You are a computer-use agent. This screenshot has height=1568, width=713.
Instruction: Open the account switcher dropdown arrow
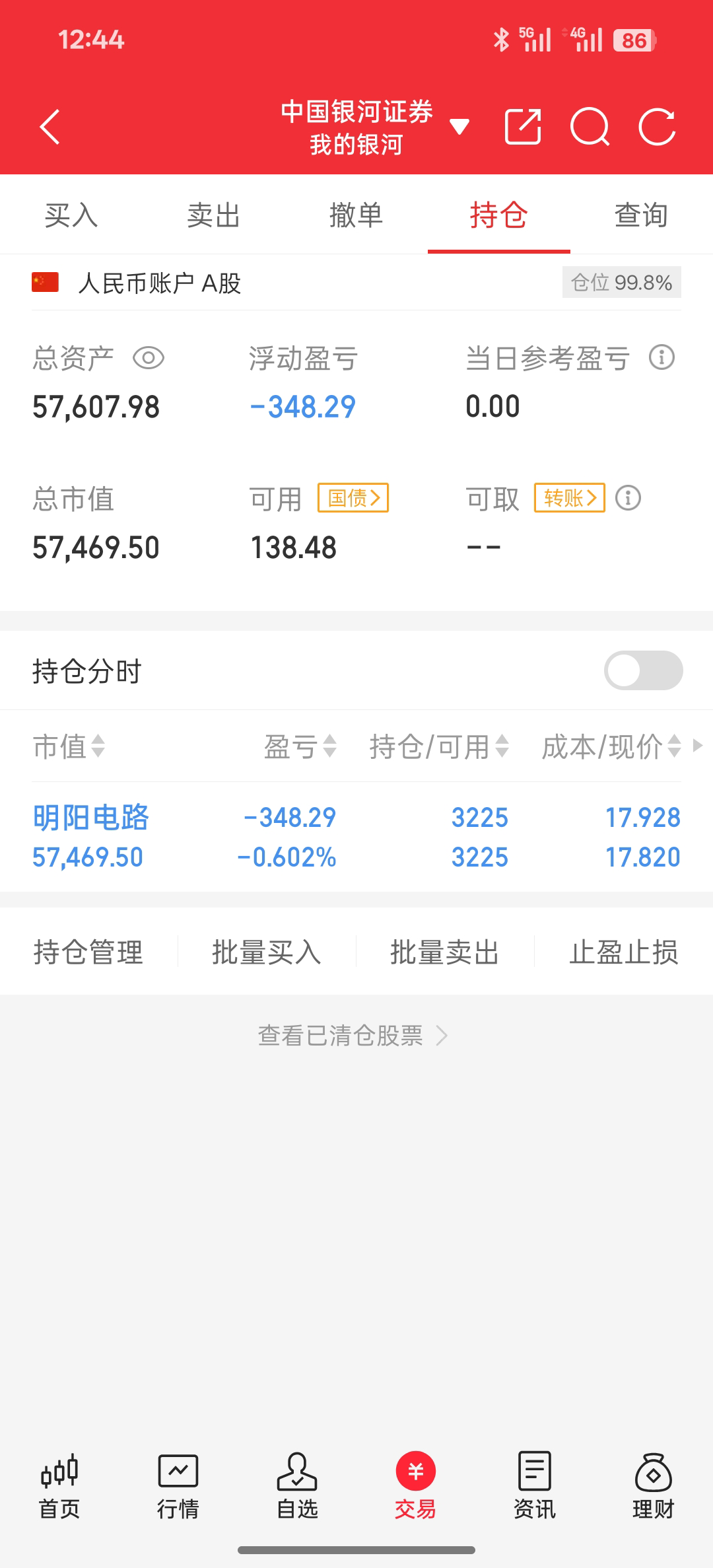[459, 127]
